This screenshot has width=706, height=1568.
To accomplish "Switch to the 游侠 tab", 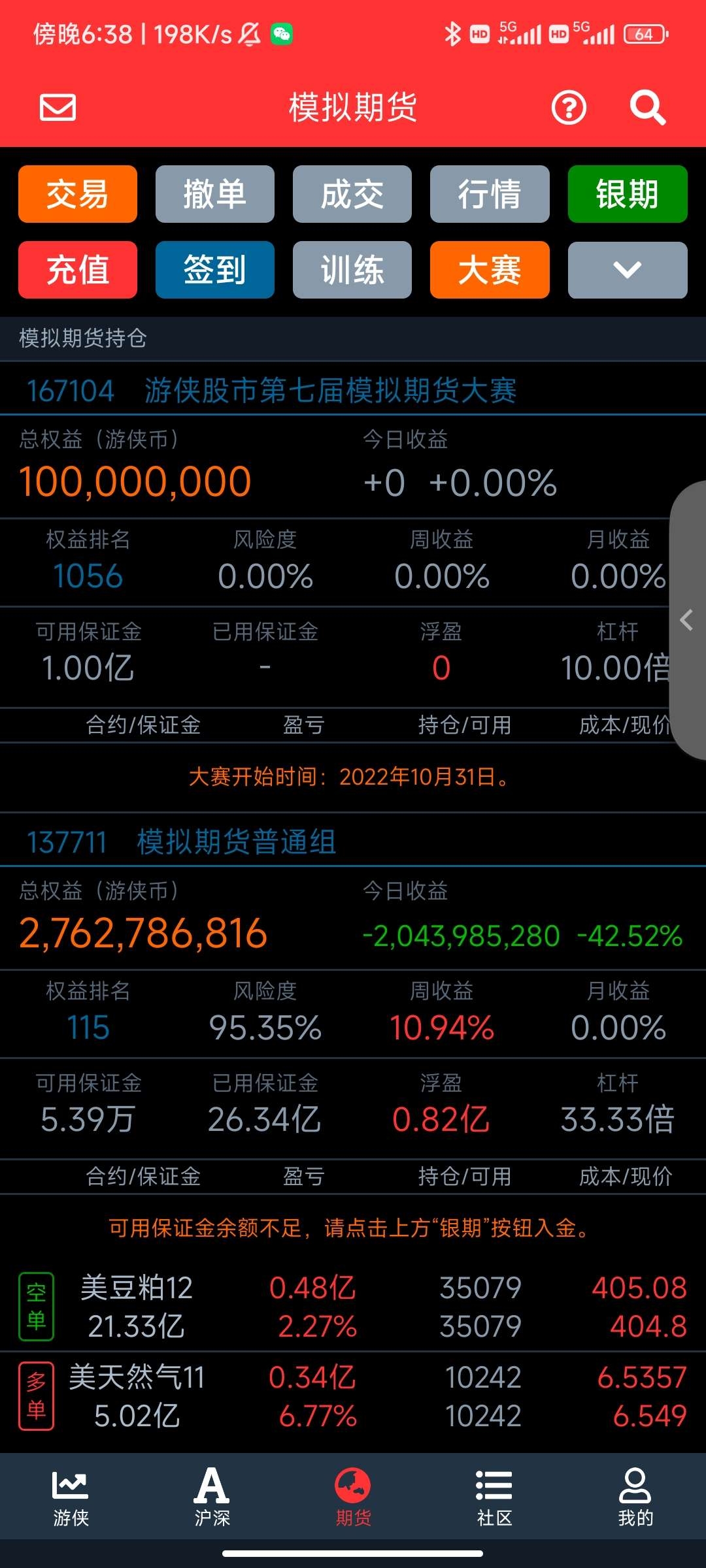I will (71, 1497).
